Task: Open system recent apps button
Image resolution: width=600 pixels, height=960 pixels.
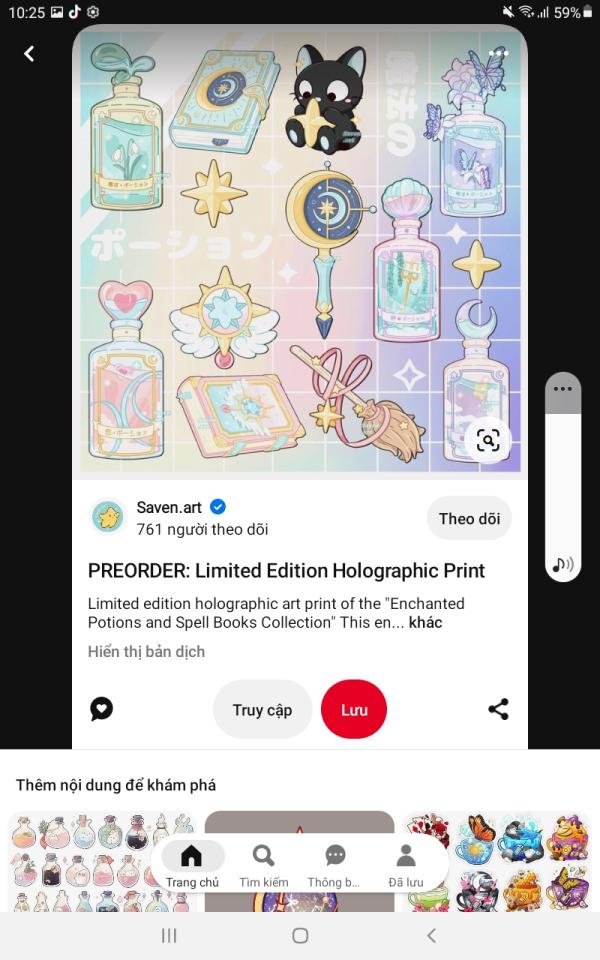Action: pyautogui.click(x=169, y=936)
